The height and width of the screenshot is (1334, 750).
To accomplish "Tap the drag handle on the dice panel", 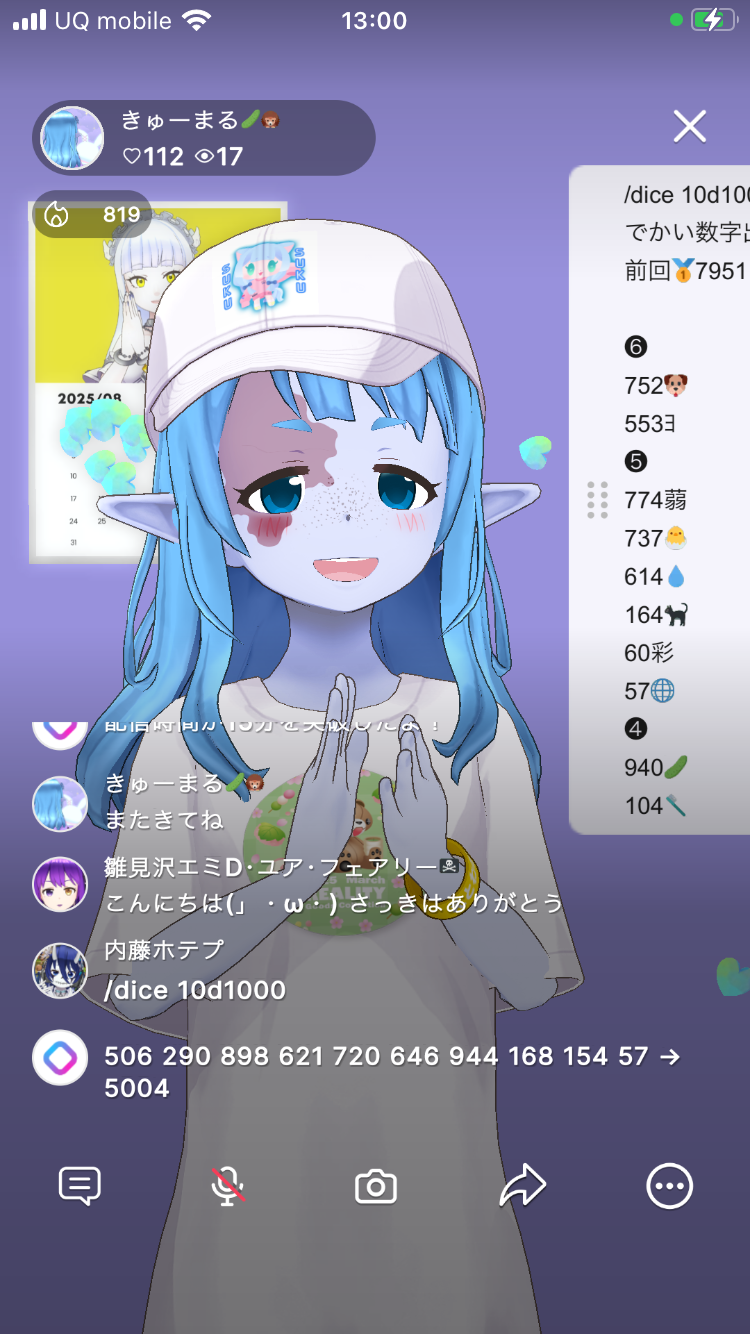I will pyautogui.click(x=597, y=500).
